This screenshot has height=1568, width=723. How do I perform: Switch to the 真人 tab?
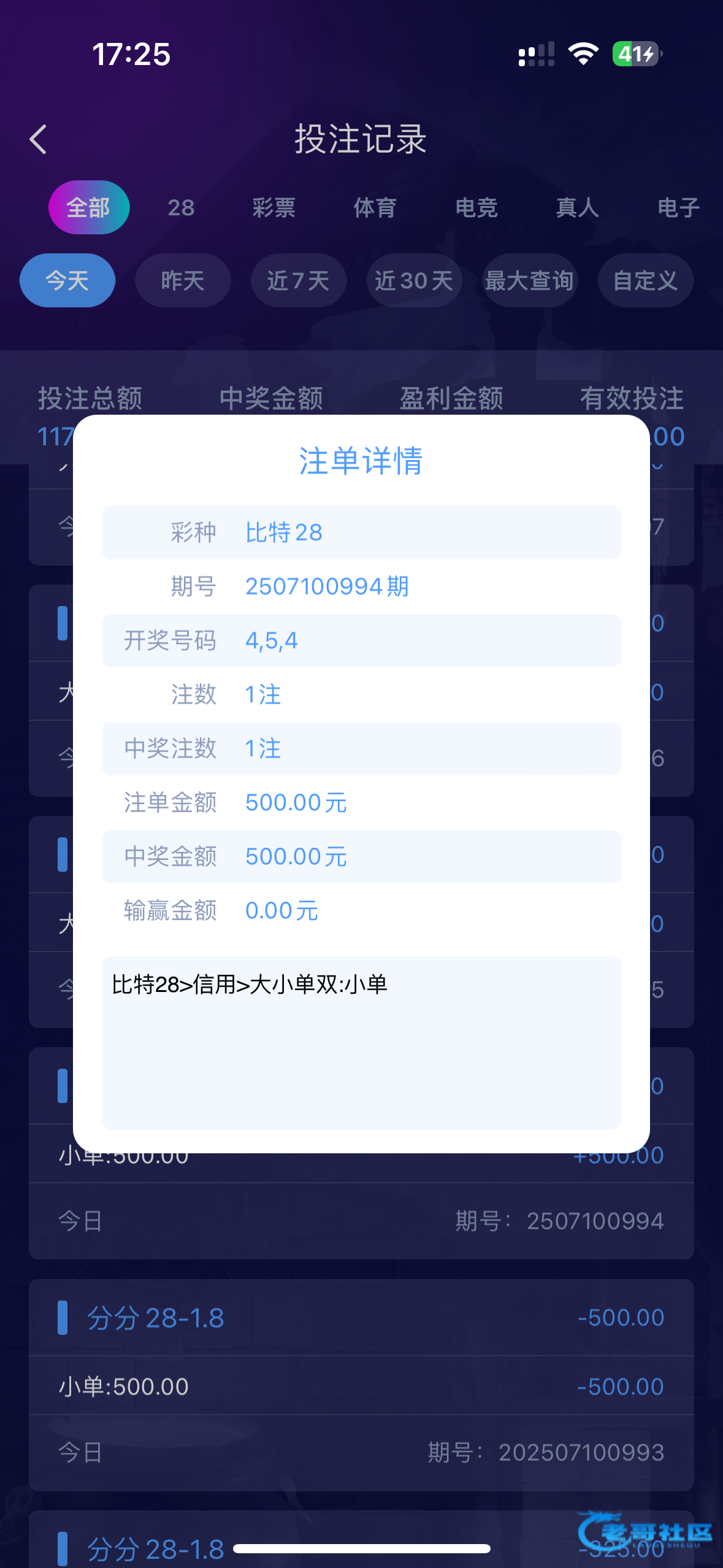point(577,208)
